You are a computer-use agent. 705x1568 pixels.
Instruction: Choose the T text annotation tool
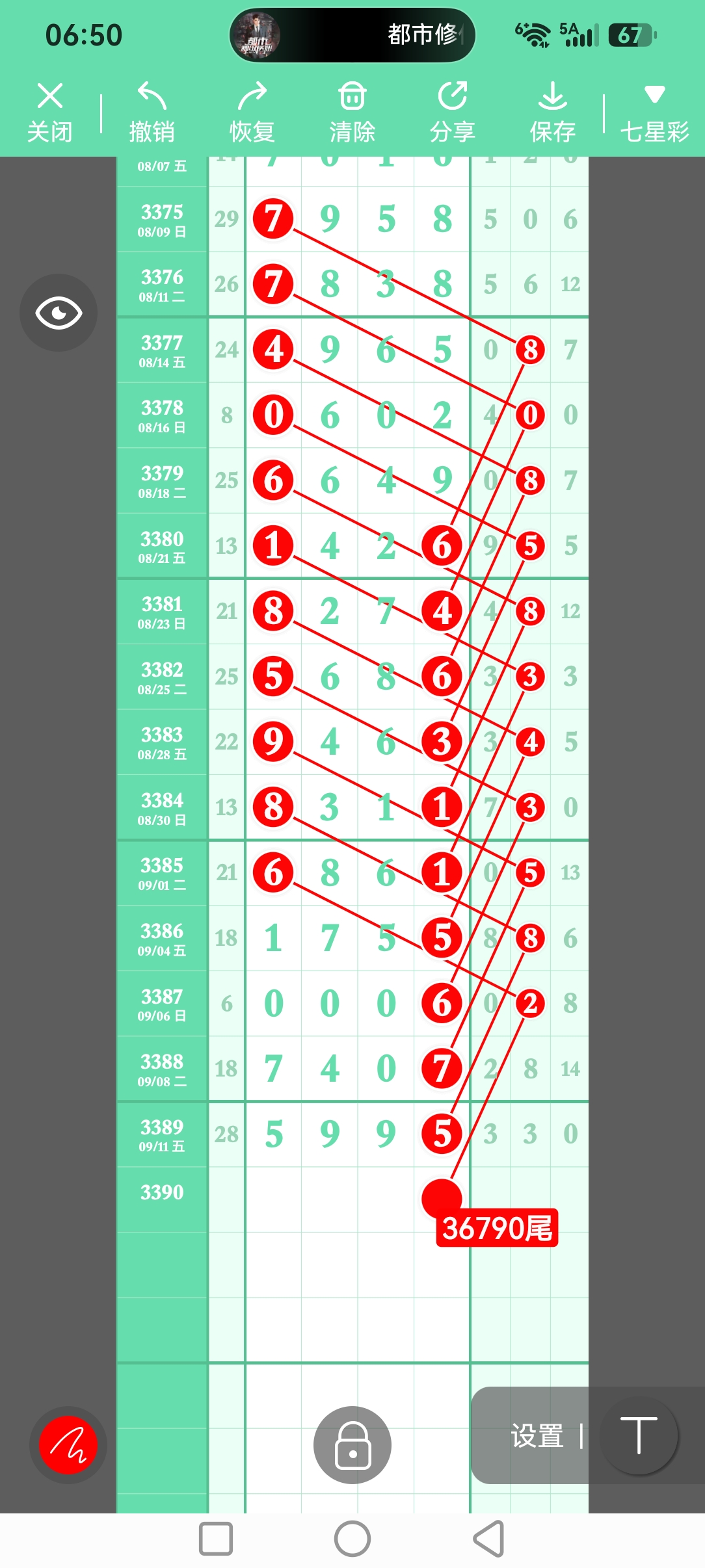(639, 1435)
